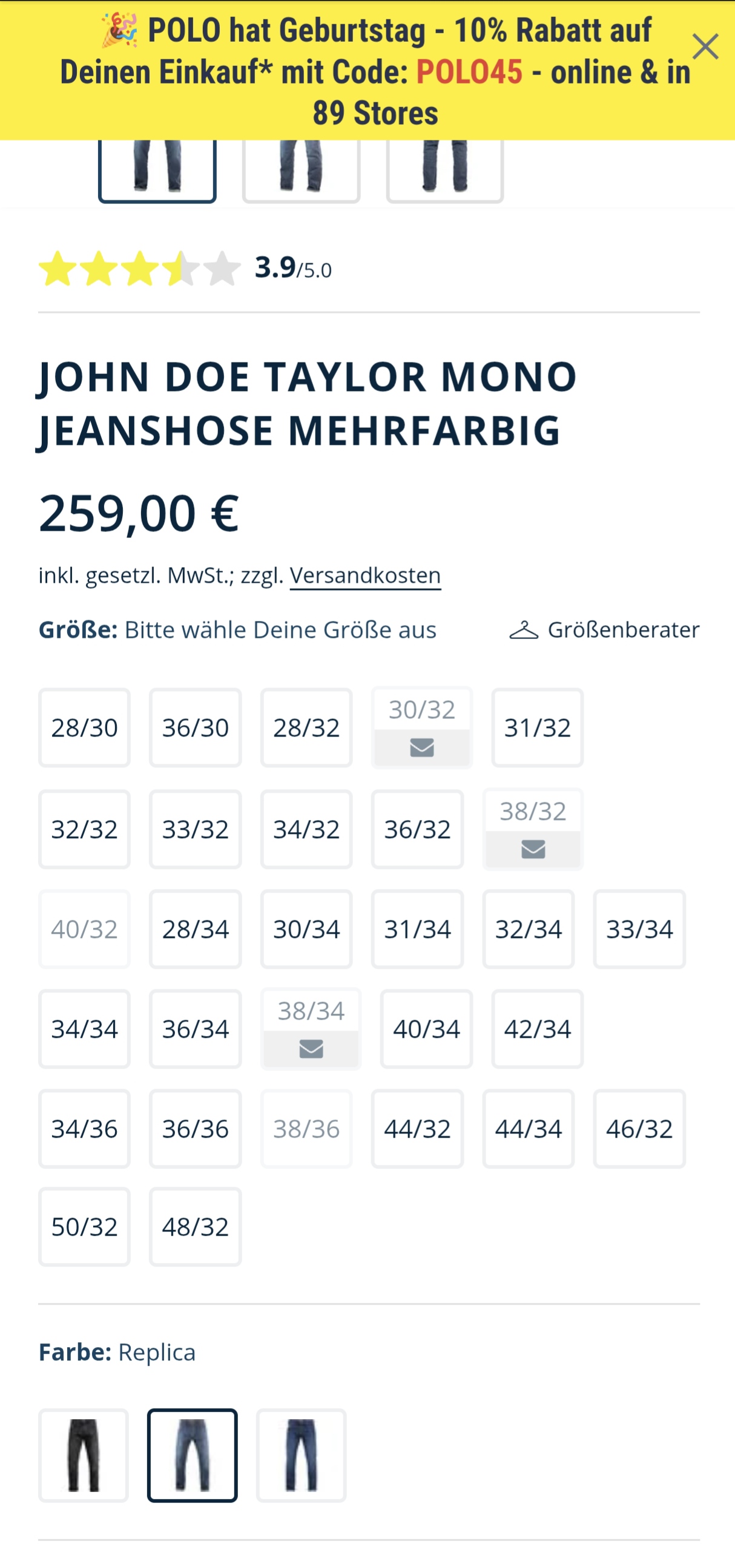Switch to the dark blue jeans color

tap(301, 1455)
